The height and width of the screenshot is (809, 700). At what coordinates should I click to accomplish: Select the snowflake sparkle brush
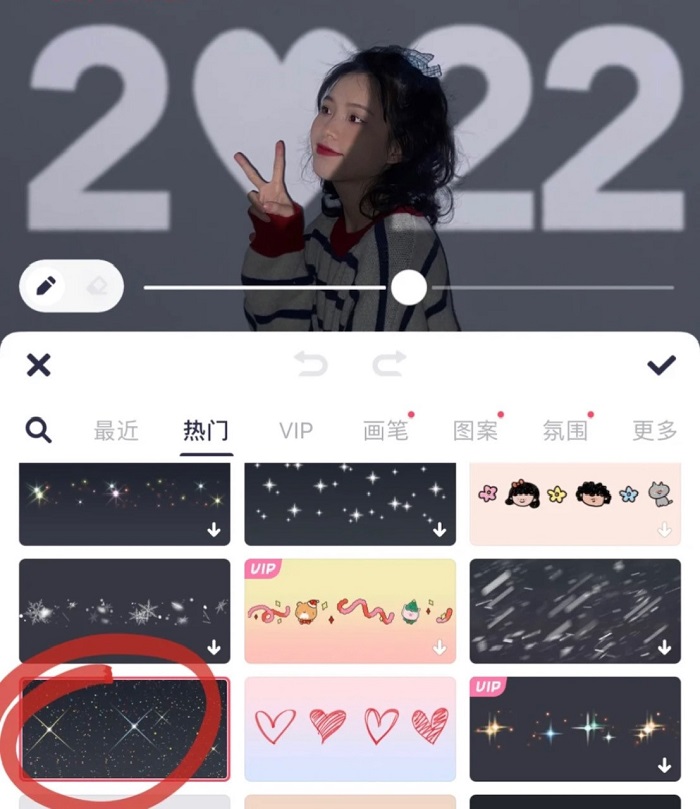[124, 610]
